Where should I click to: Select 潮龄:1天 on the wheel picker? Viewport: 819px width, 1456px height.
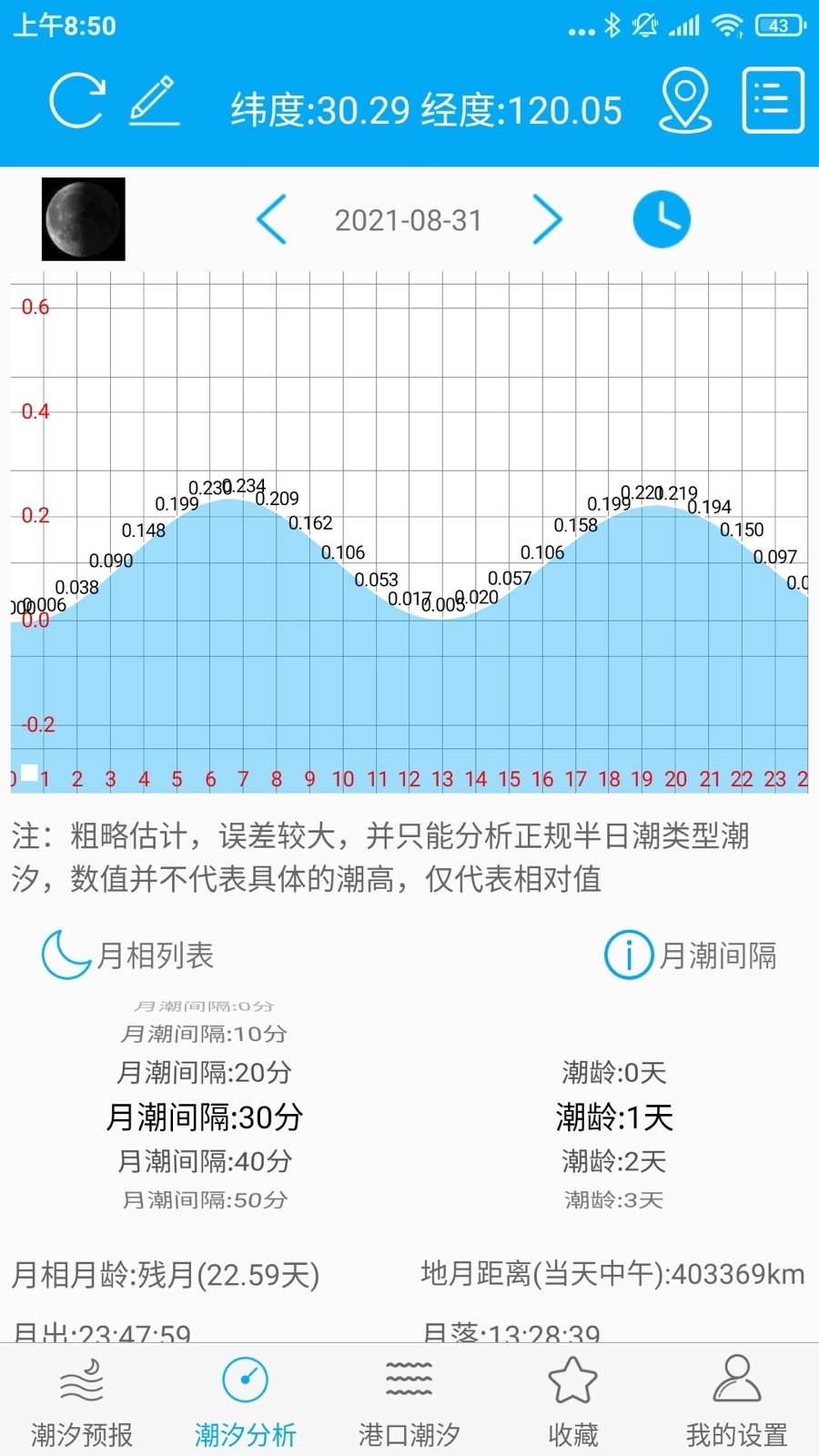(614, 1117)
